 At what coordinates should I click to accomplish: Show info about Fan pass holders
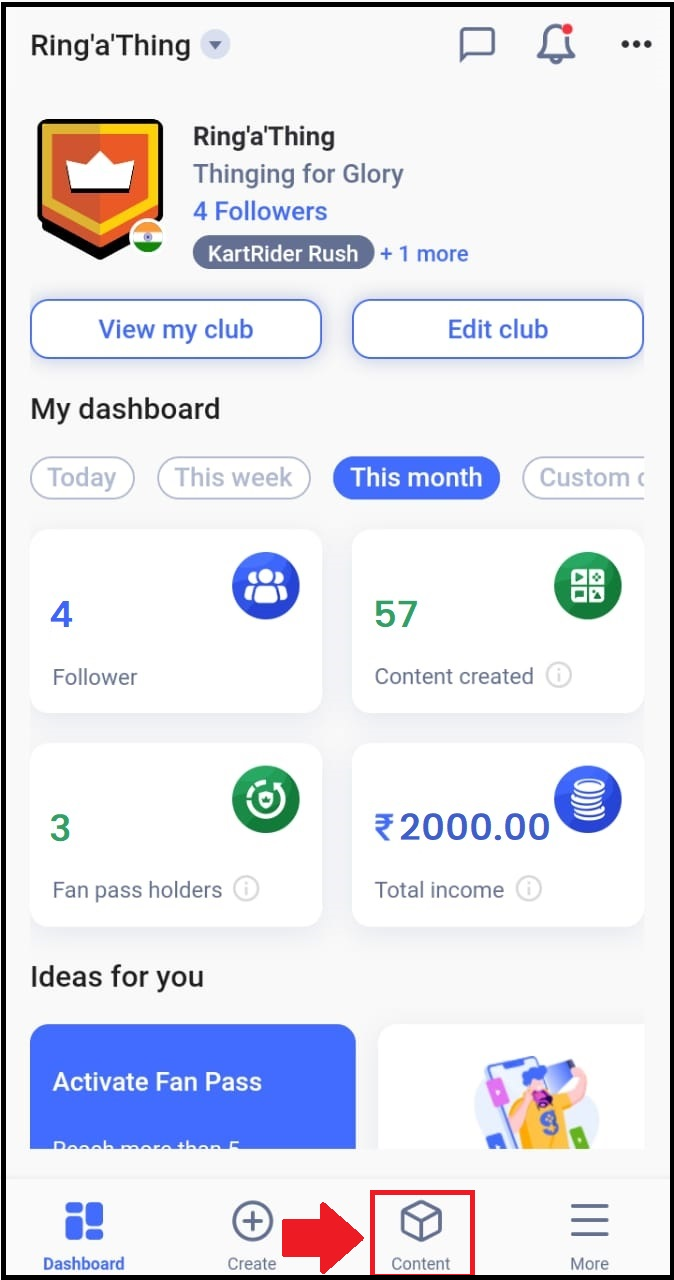[x=246, y=888]
